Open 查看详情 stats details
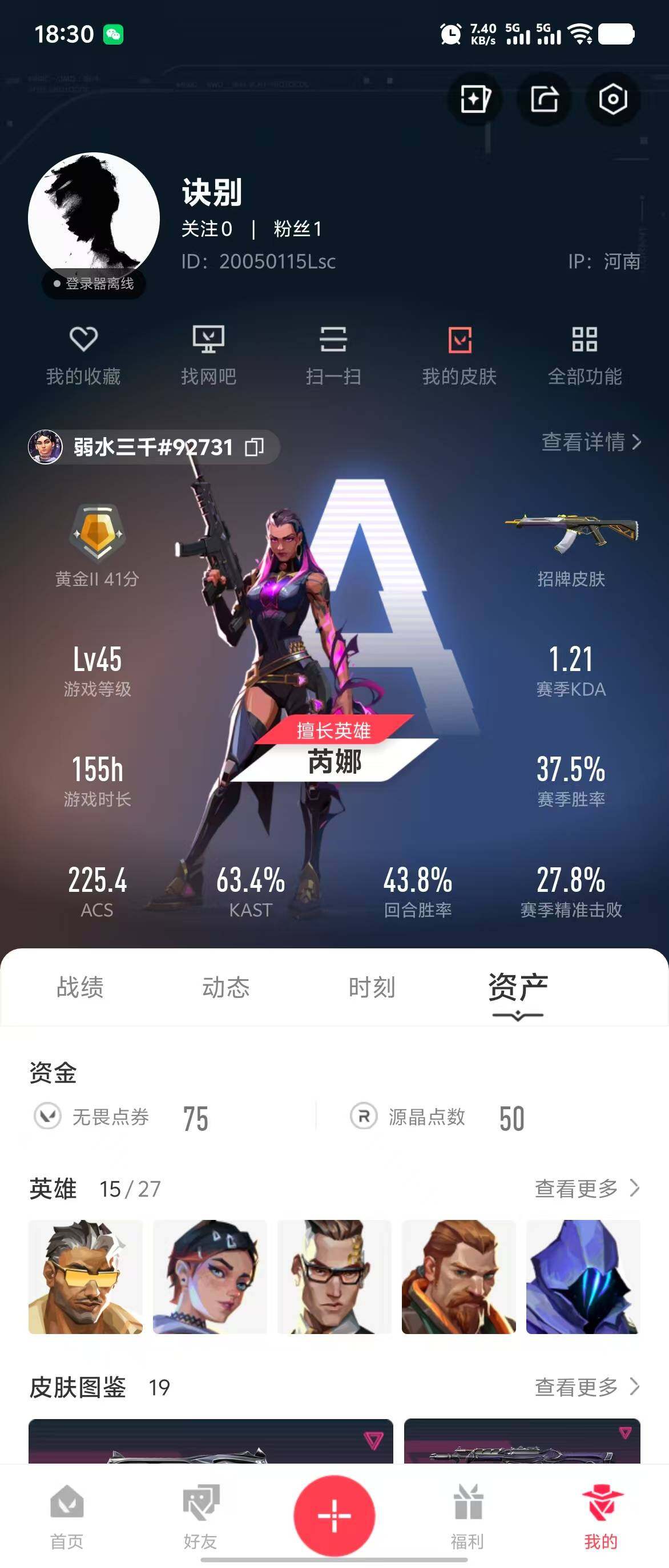The width and height of the screenshot is (669, 1568). [591, 442]
